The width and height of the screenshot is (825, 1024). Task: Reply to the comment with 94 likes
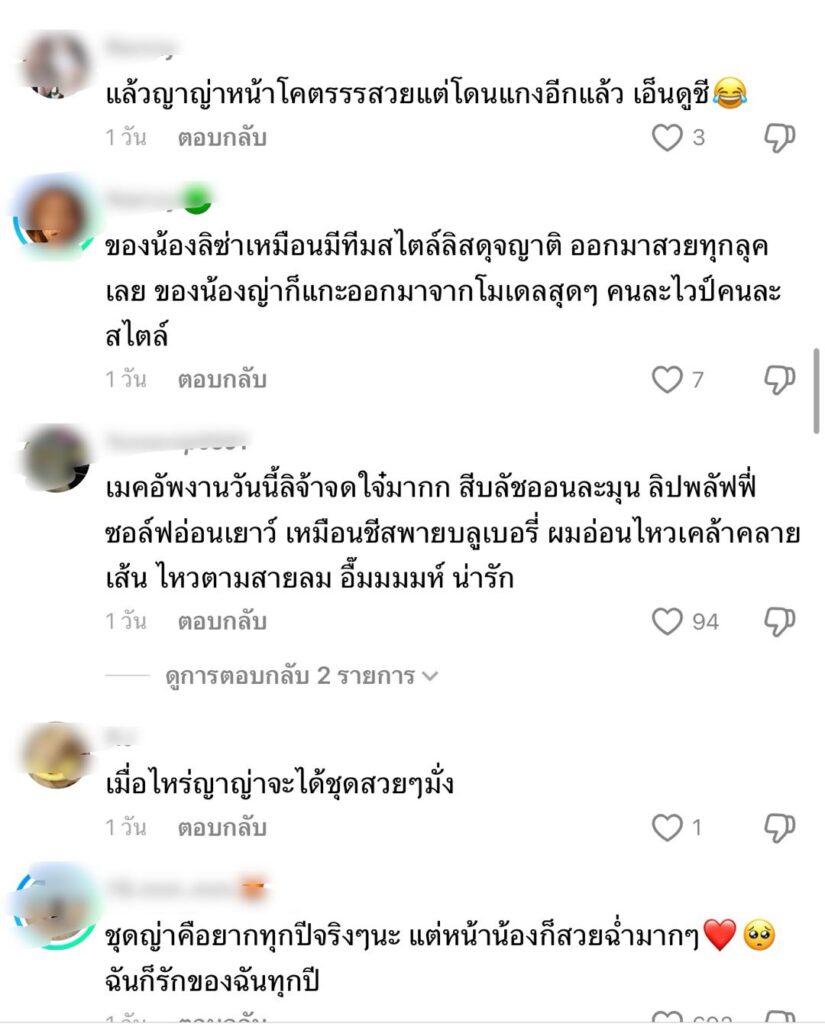222,622
